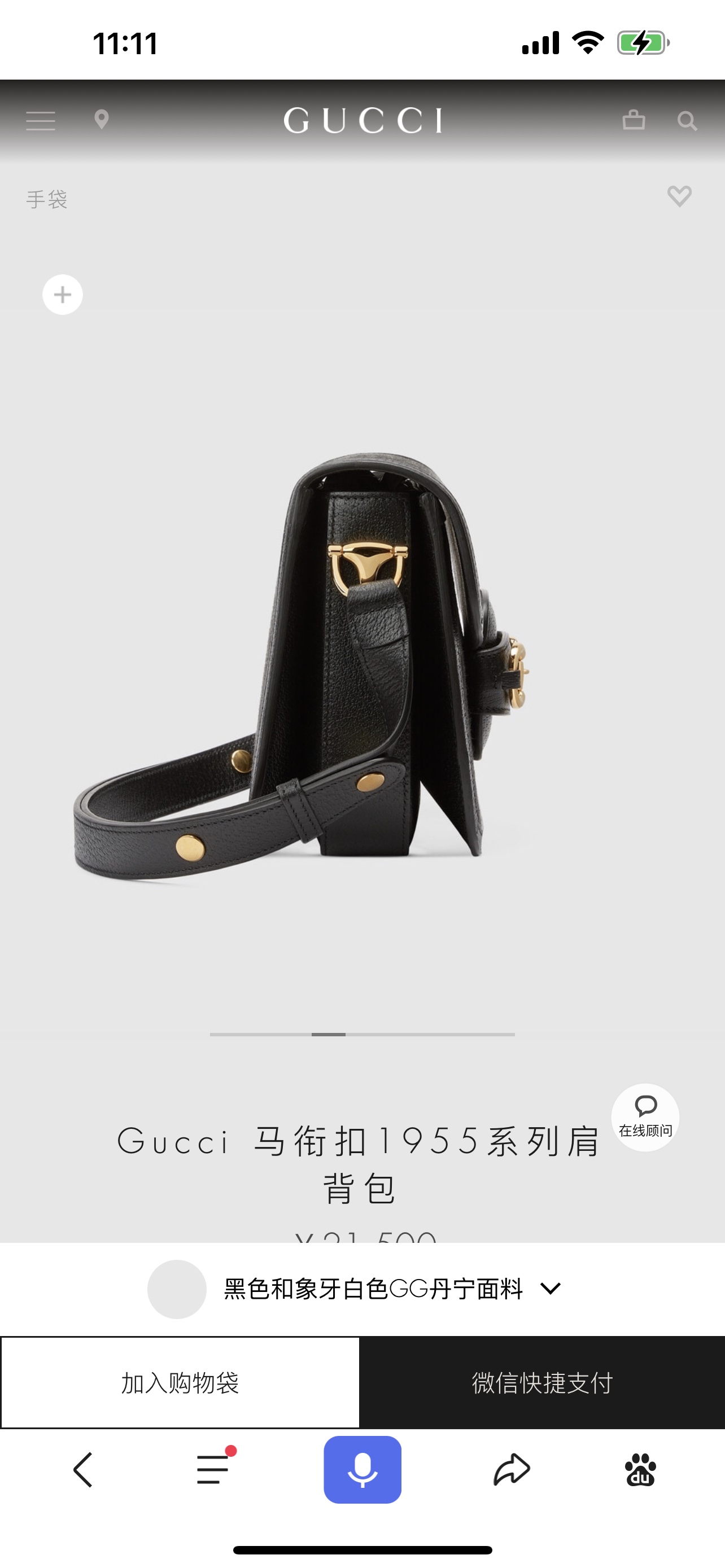Zoom product image with plus button

tap(62, 295)
